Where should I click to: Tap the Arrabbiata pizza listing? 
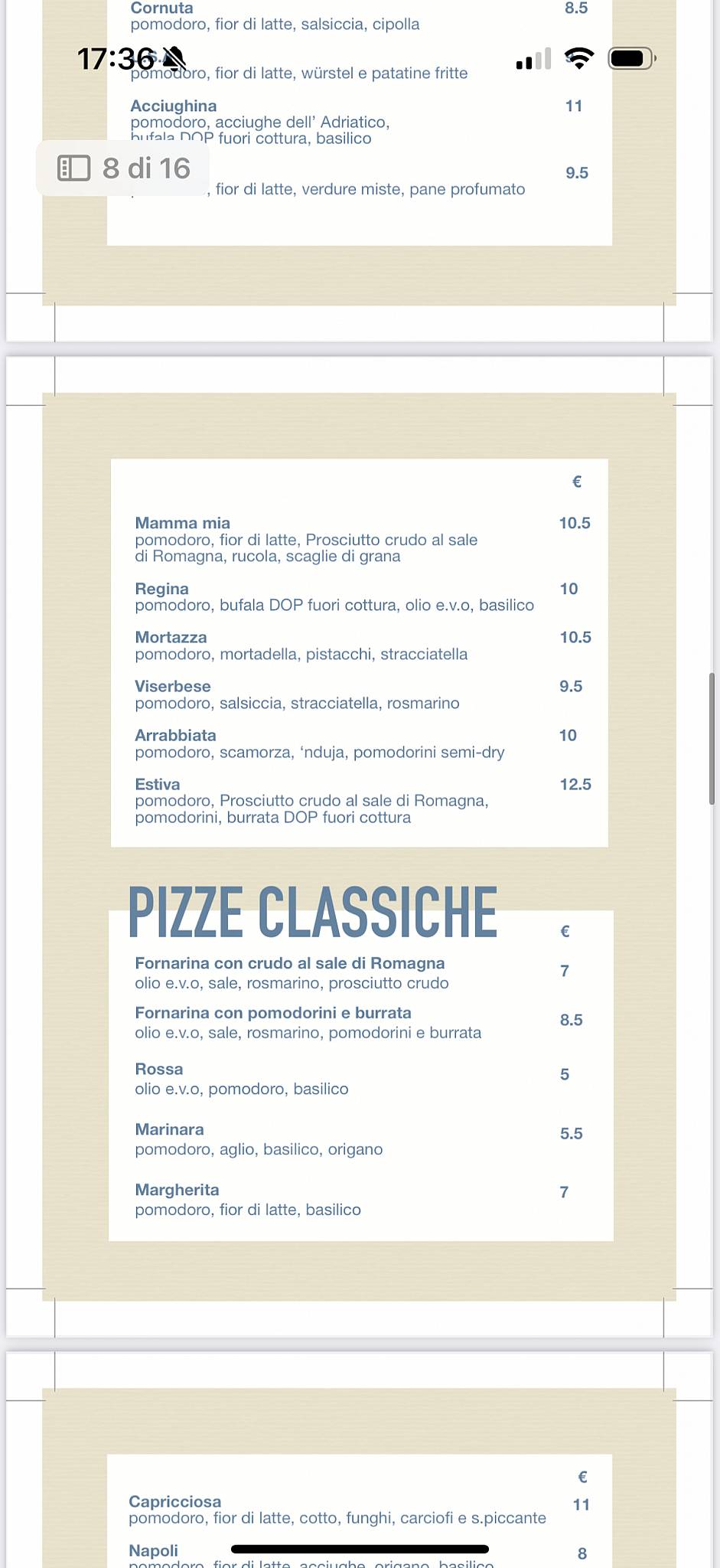177,735
